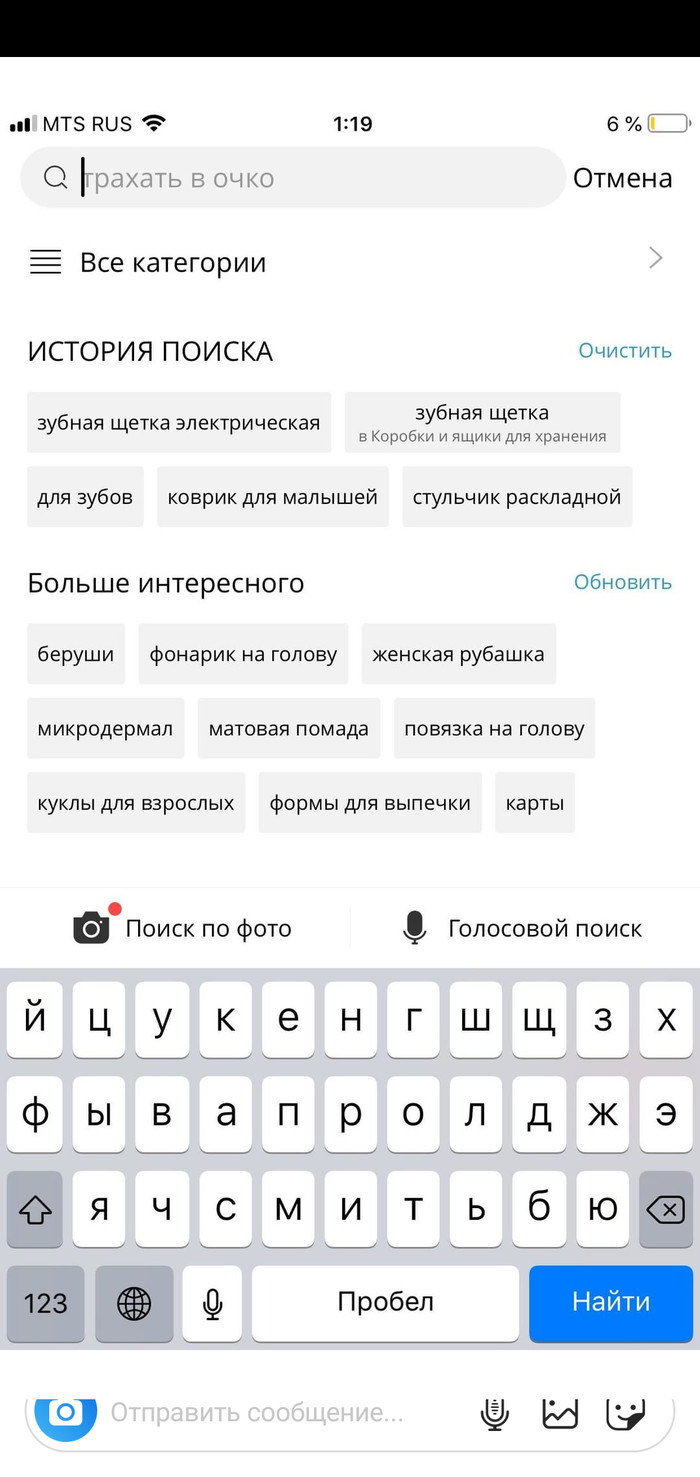This screenshot has height=1477, width=700.
Task: Refresh suggestions with Обновить
Action: pos(622,582)
